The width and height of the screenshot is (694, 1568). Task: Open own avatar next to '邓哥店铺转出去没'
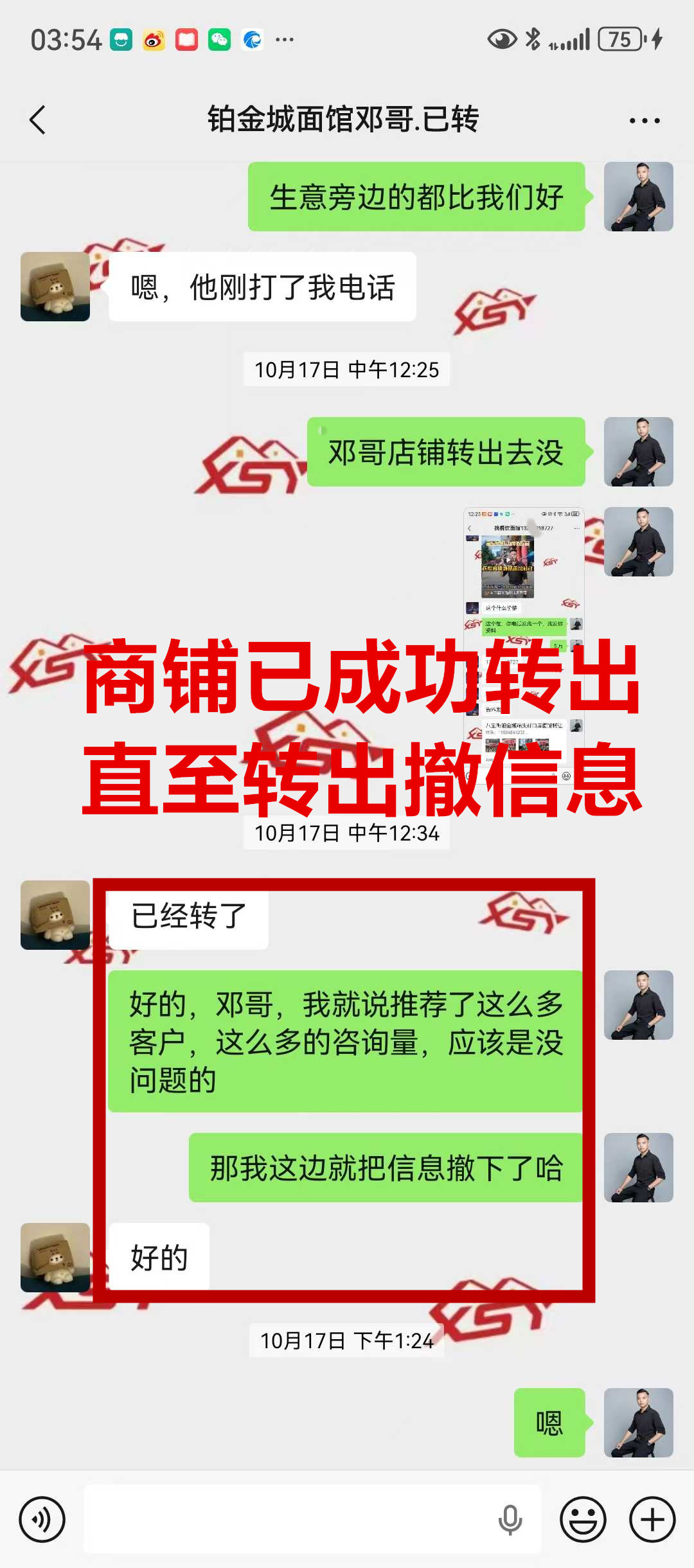[x=638, y=452]
